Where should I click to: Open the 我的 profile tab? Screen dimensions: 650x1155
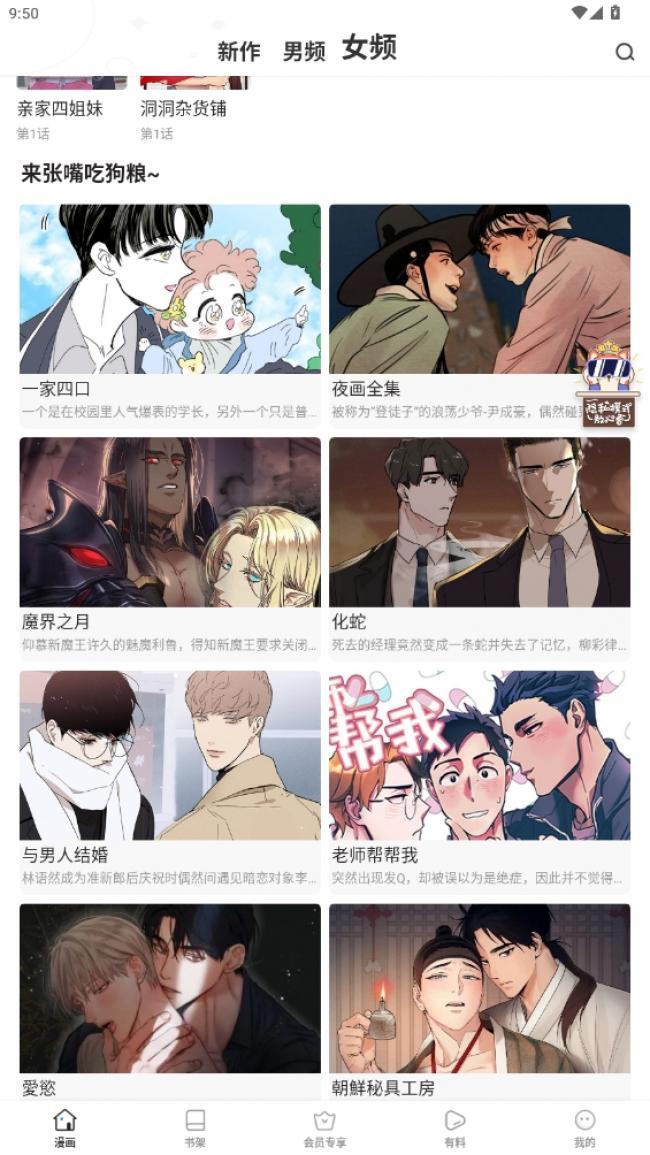(x=585, y=1128)
